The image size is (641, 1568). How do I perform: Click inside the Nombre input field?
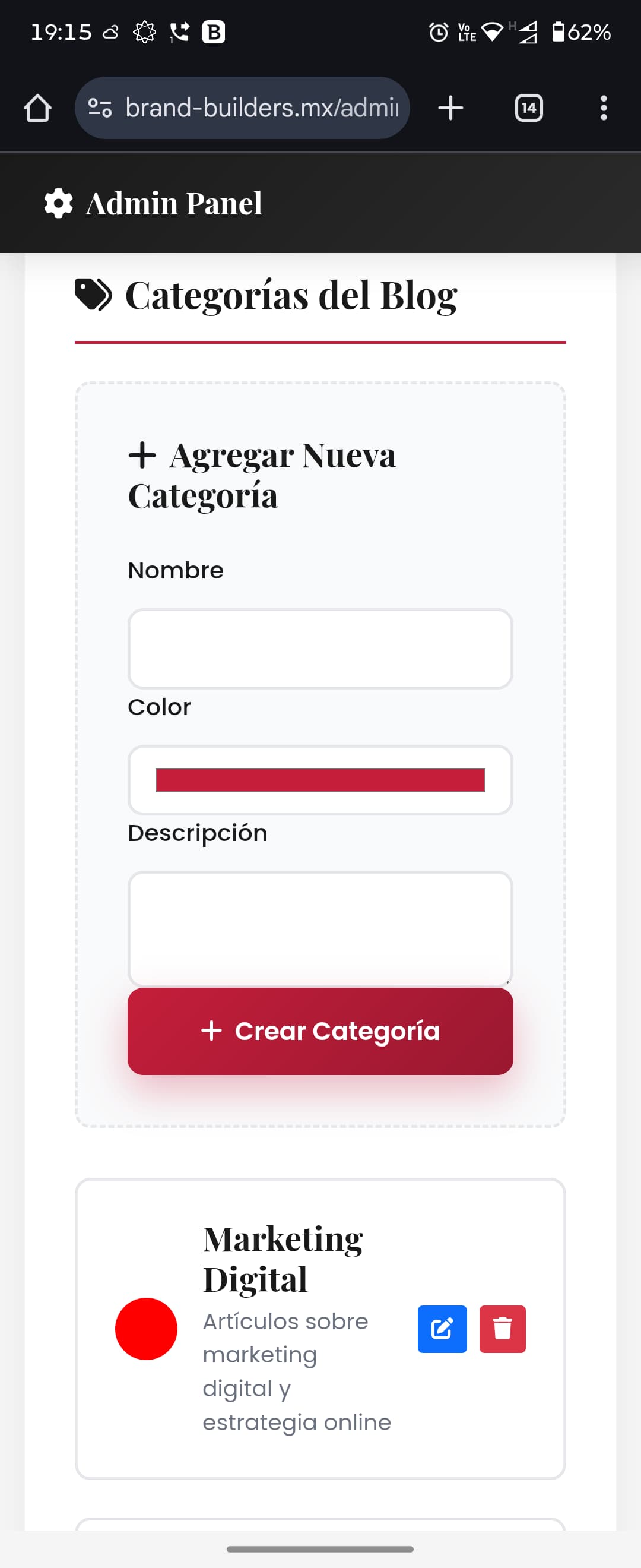click(x=319, y=648)
